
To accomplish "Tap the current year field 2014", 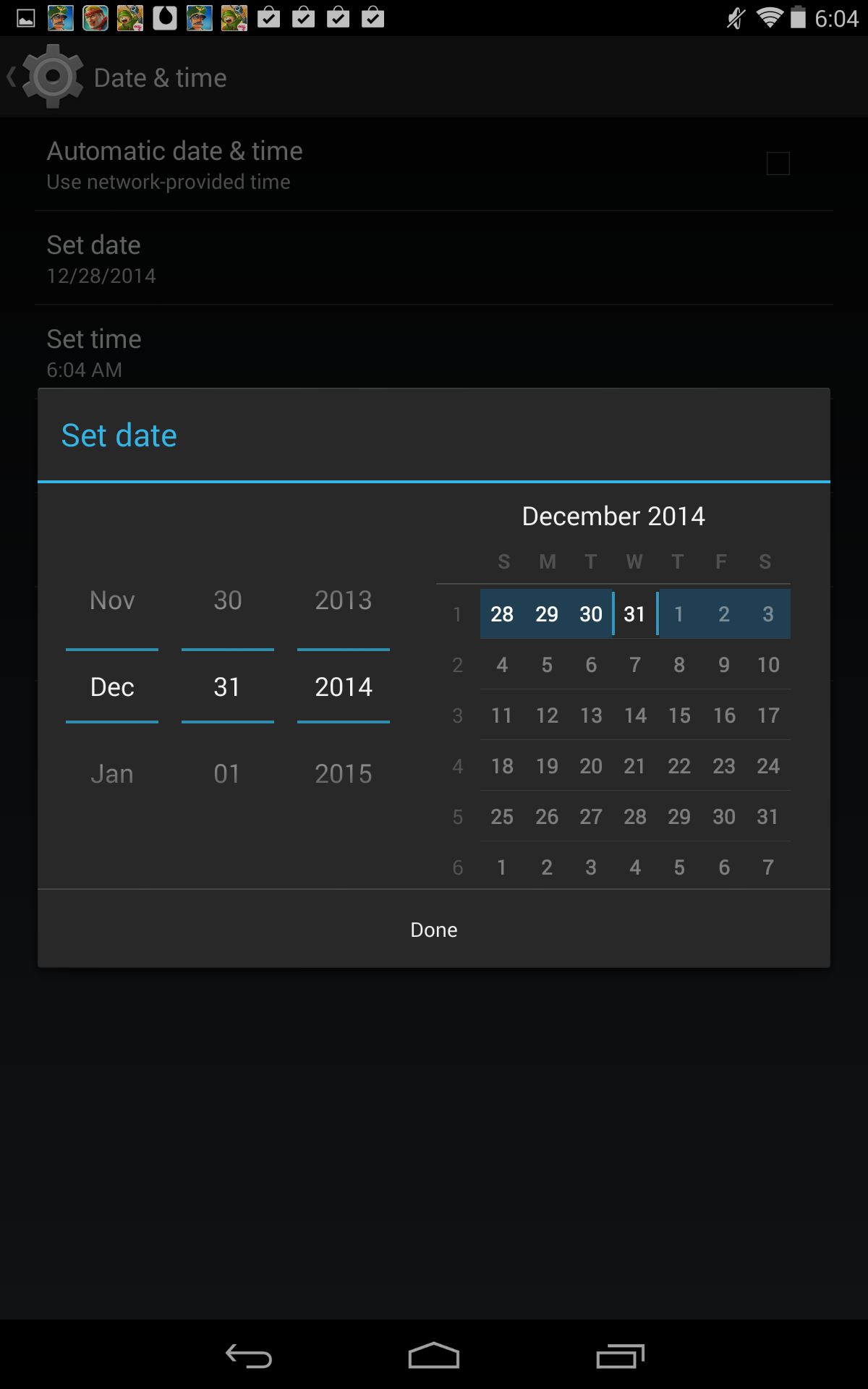I will (x=344, y=687).
